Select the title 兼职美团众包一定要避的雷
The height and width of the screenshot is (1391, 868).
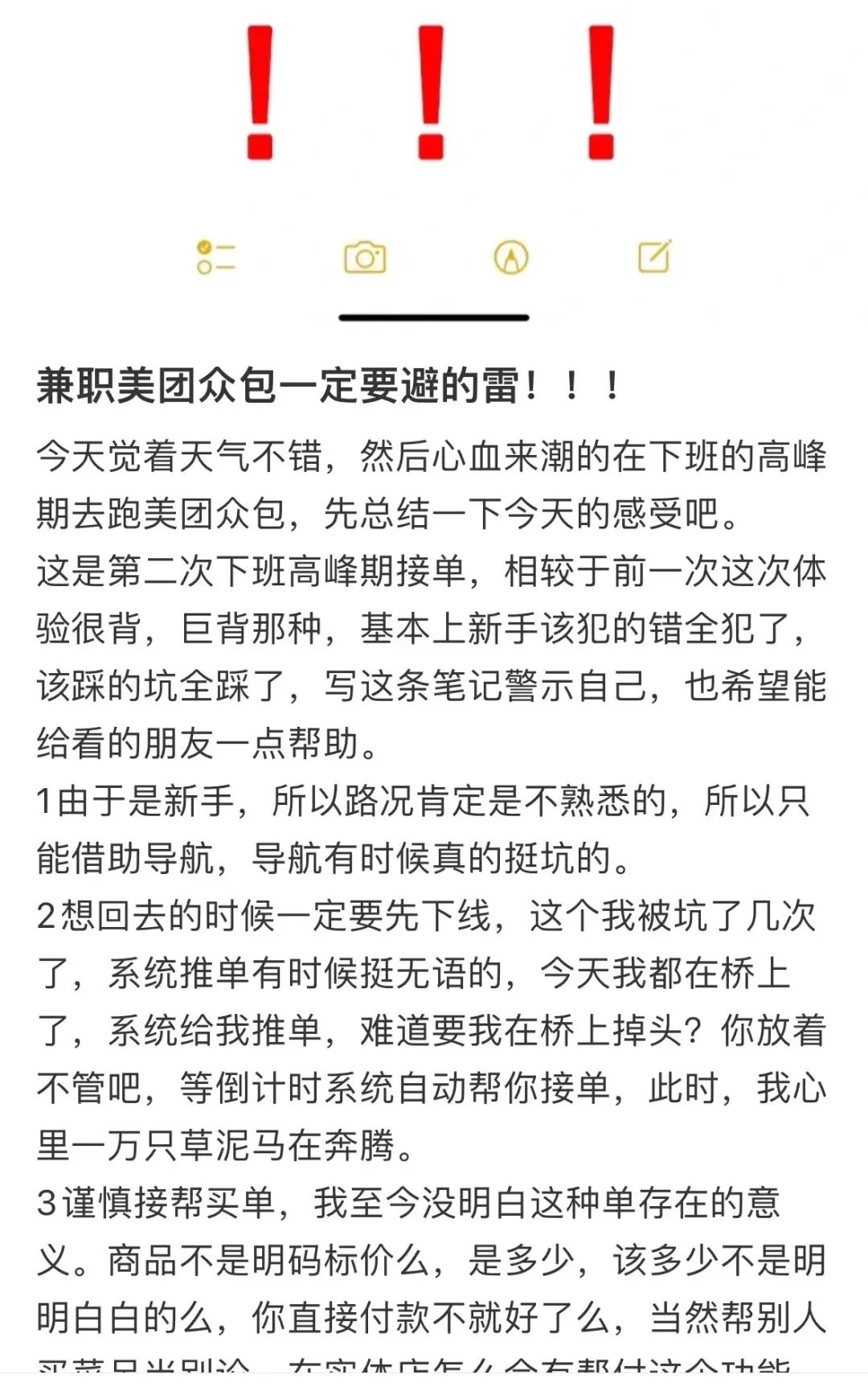321,386
